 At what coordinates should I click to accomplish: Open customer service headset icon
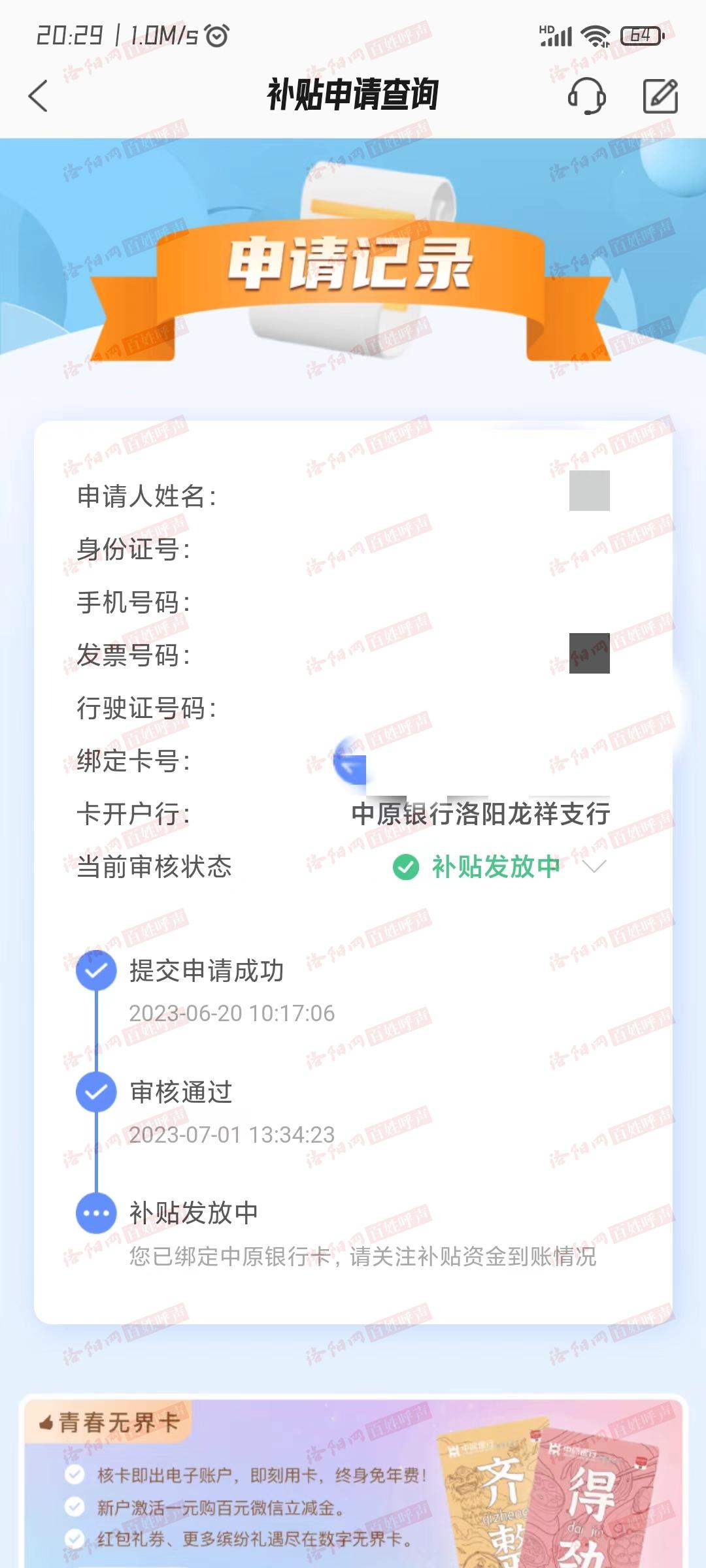pyautogui.click(x=586, y=96)
